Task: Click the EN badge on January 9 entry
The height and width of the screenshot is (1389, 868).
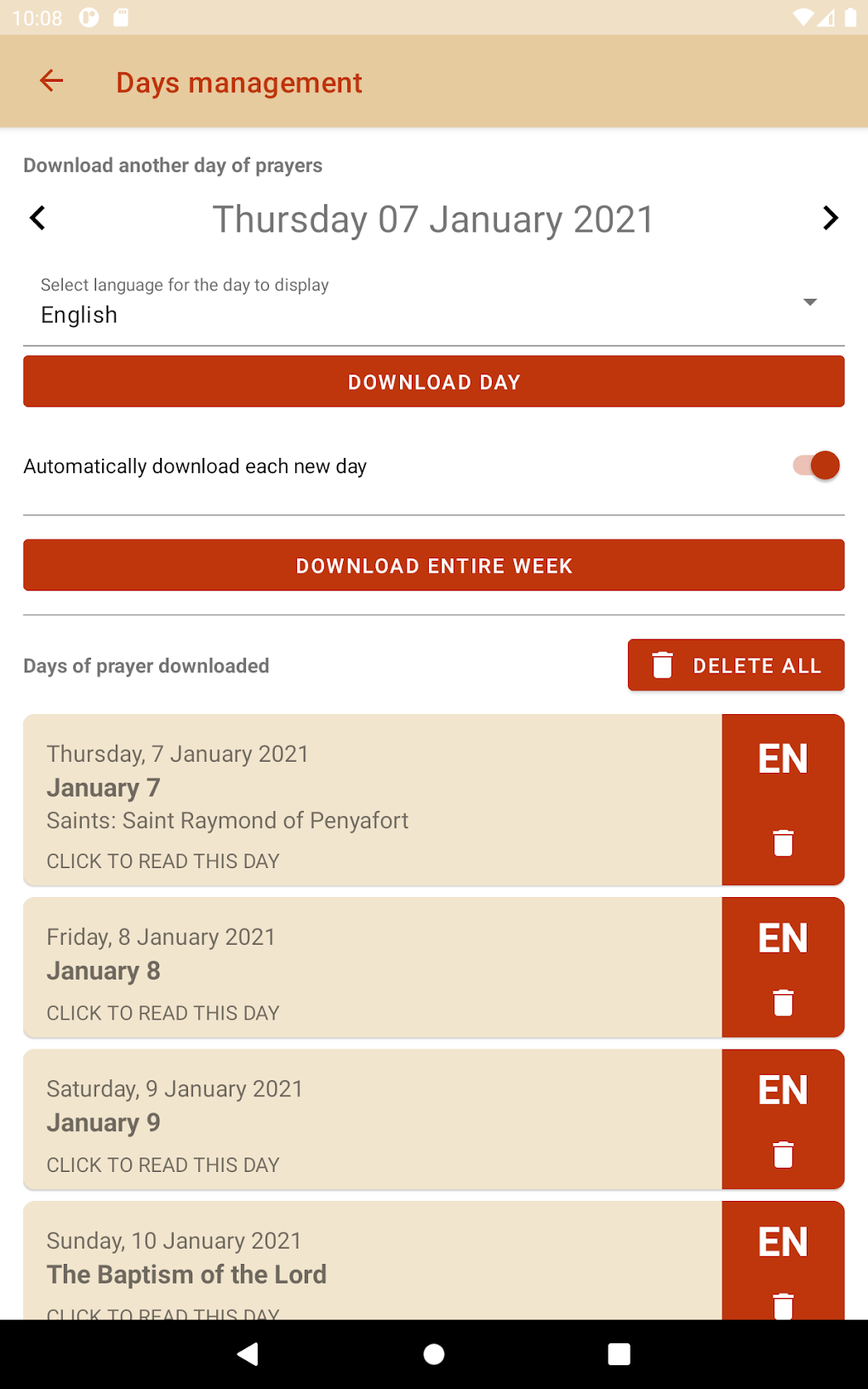Action: click(782, 1090)
